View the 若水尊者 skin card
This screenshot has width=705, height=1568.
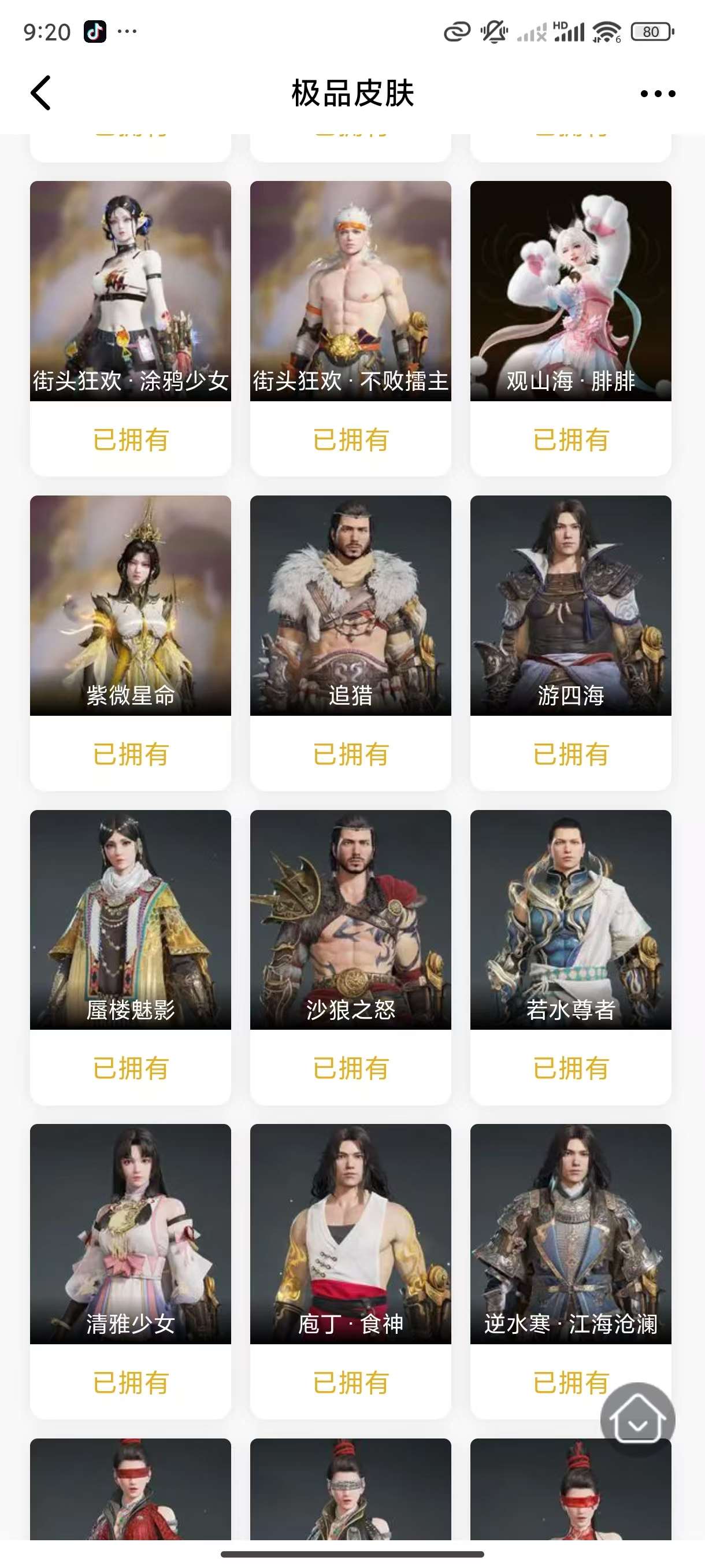[570, 919]
